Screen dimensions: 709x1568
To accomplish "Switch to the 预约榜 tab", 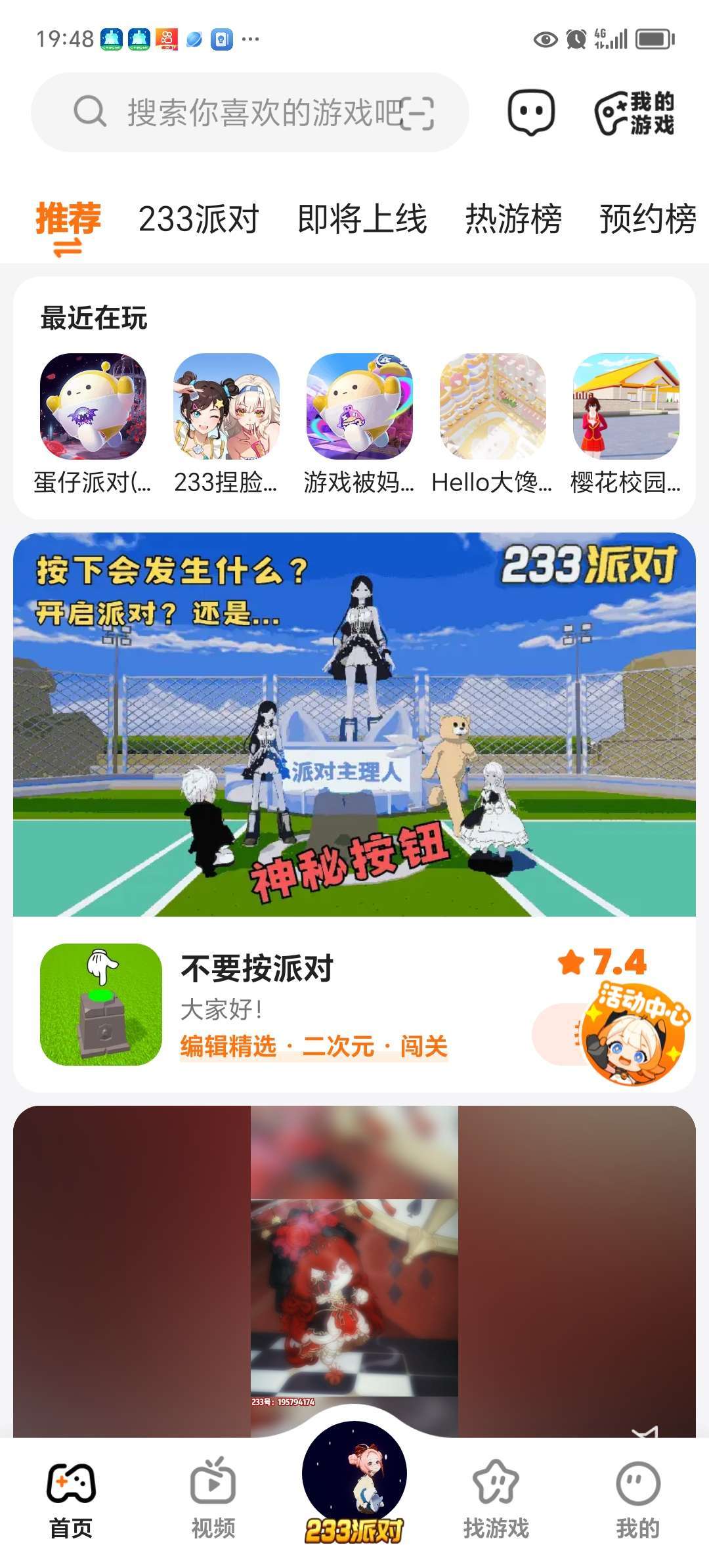I will 647,219.
